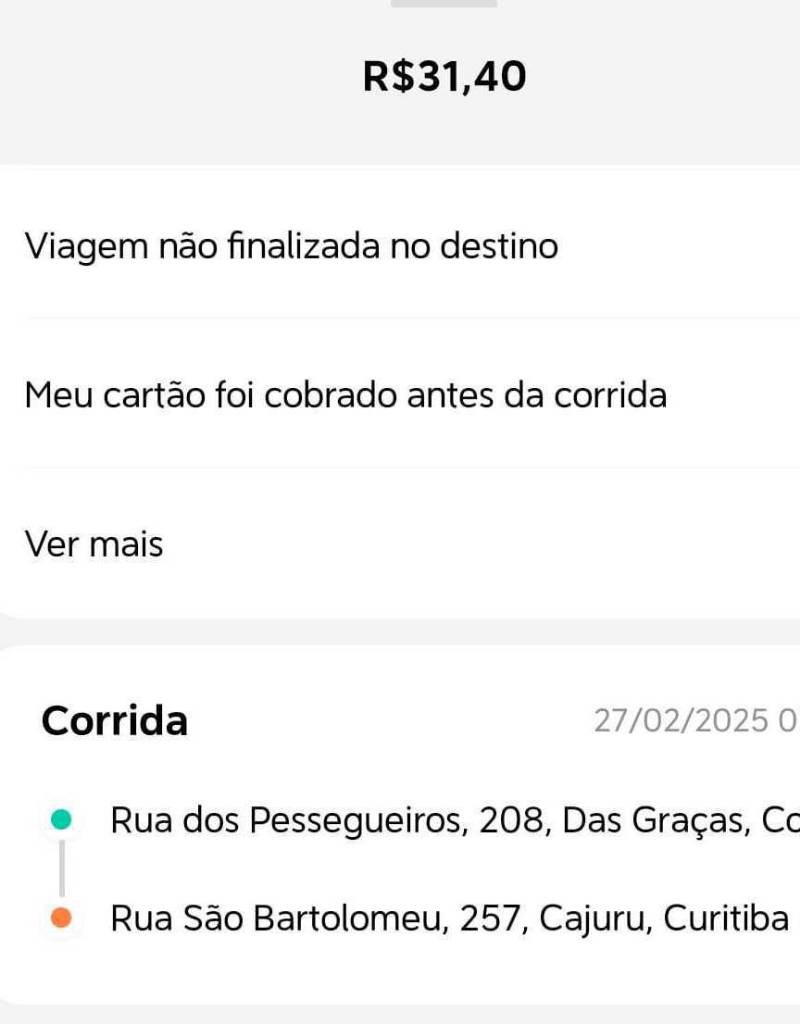This screenshot has height=1024, width=800.
Task: Open "Viagem não finalizada no destino" help topic
Action: tap(291, 246)
